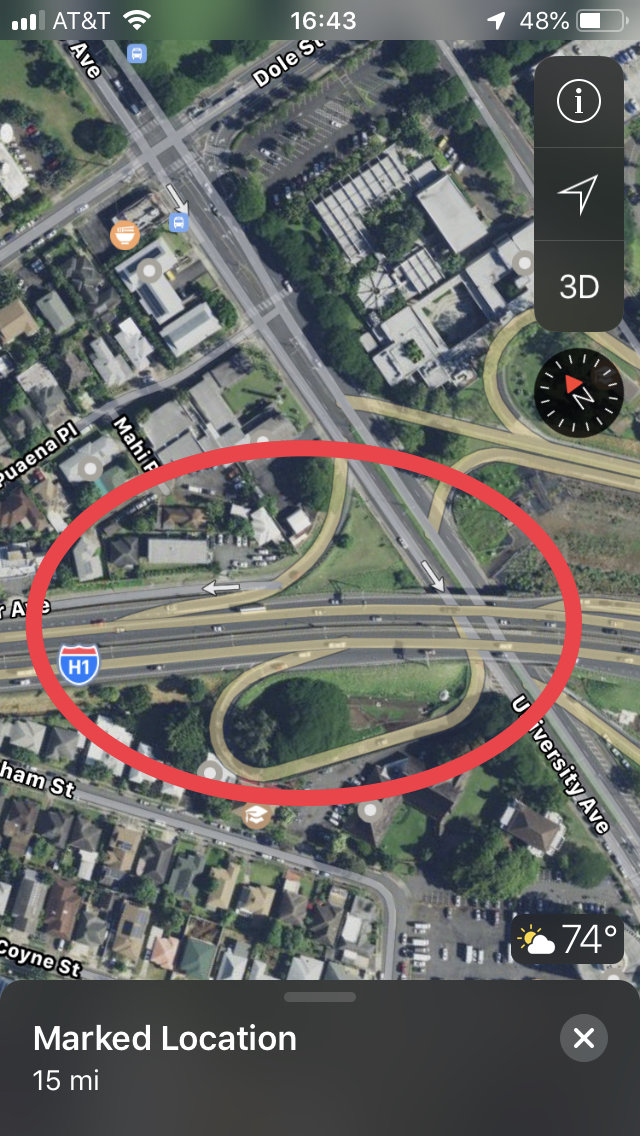Select the orange restaurant pin

(125, 235)
